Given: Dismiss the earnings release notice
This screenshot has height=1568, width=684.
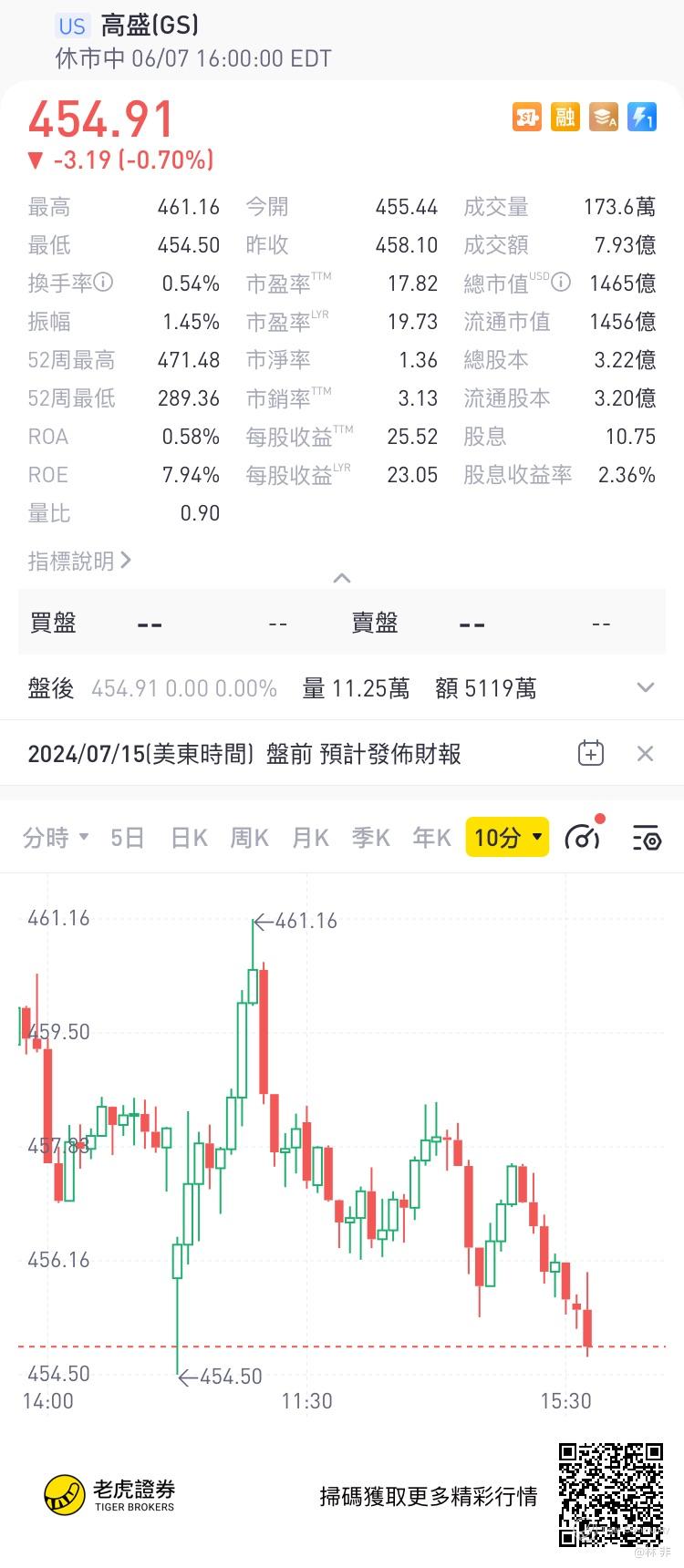Looking at the screenshot, I should pyautogui.click(x=645, y=754).
